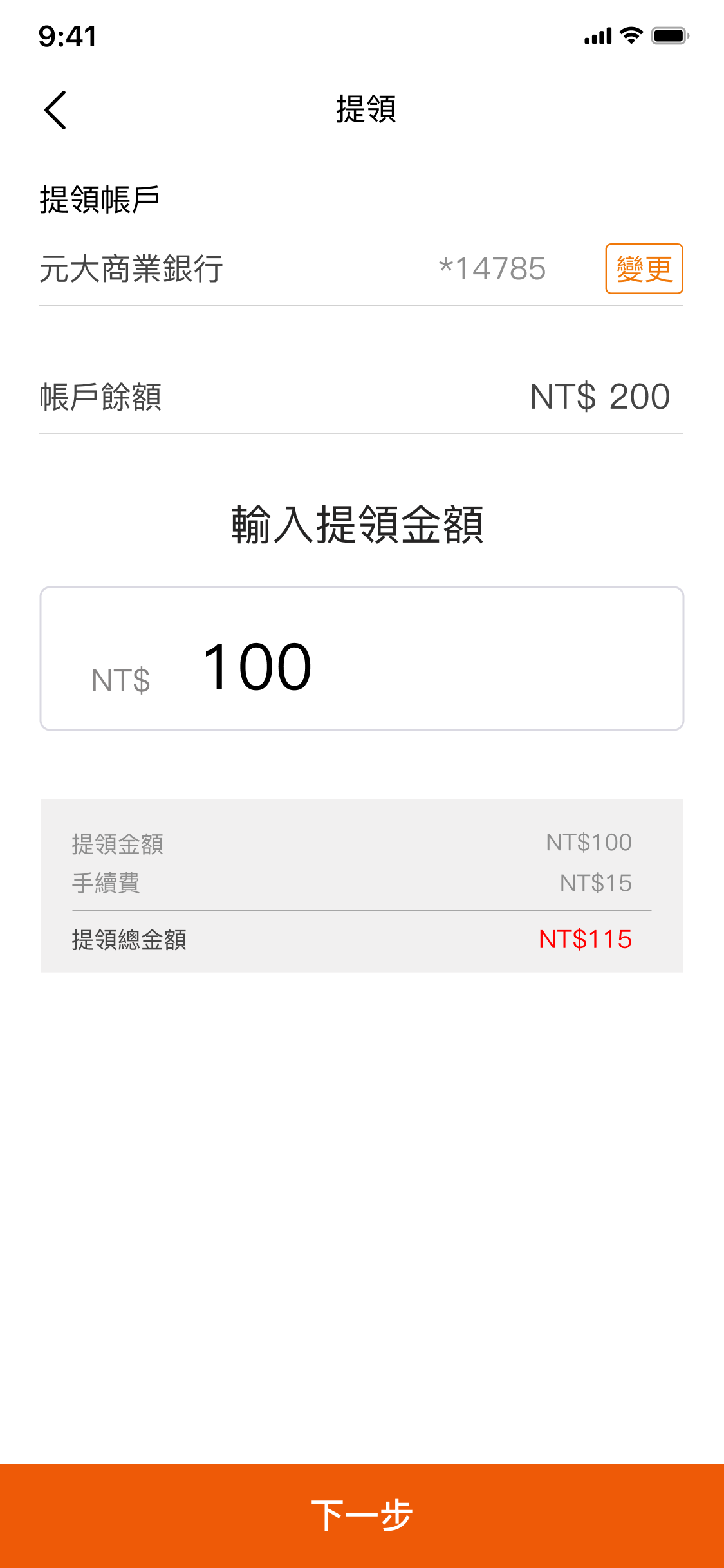The width and height of the screenshot is (724, 1568).
Task: Continue with the 下一步 button
Action: 362,1515
